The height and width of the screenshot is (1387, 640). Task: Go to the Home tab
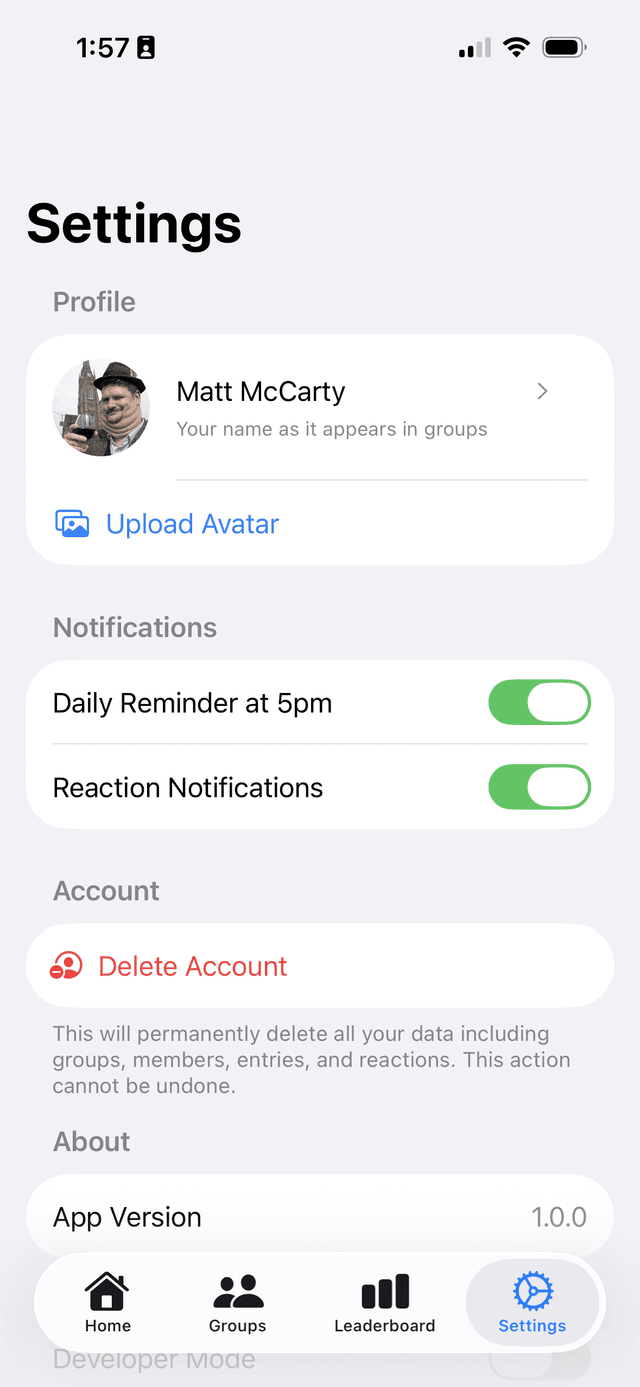[x=108, y=1303]
